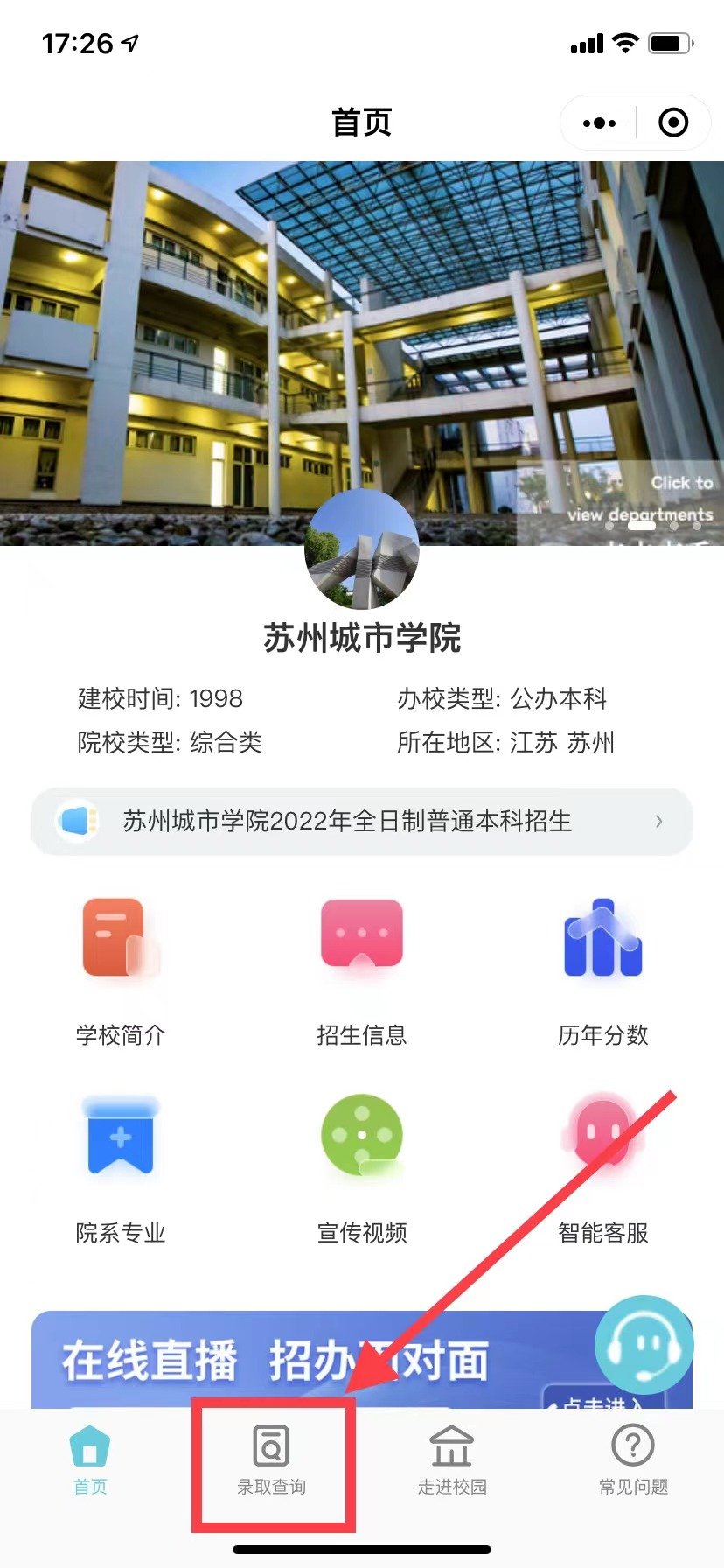This screenshot has width=724, height=1568.
Task: Close the mini program via circle button
Action: coord(672,123)
